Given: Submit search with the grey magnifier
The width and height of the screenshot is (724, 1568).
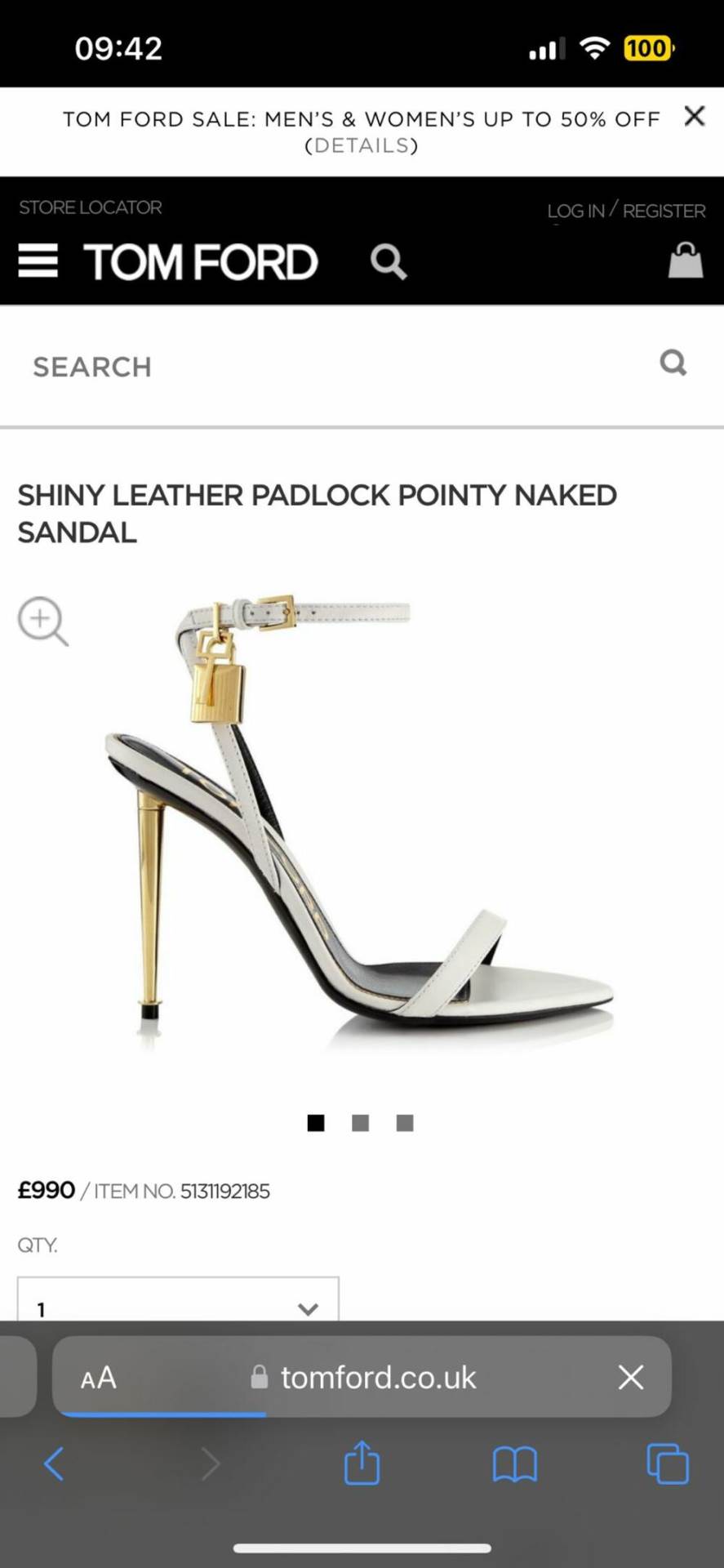Looking at the screenshot, I should 673,363.
